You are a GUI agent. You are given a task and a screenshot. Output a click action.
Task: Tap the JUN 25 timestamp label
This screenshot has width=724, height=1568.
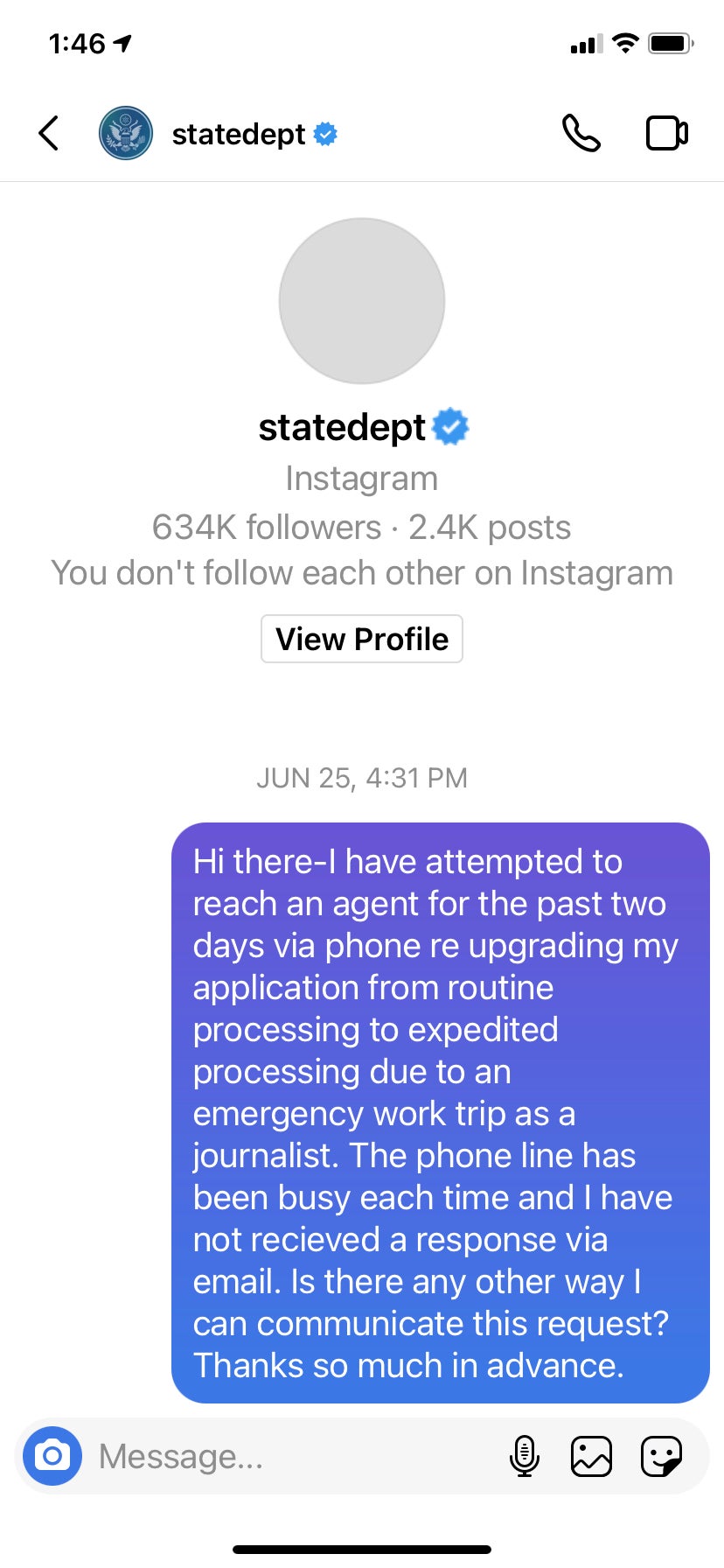tap(361, 777)
